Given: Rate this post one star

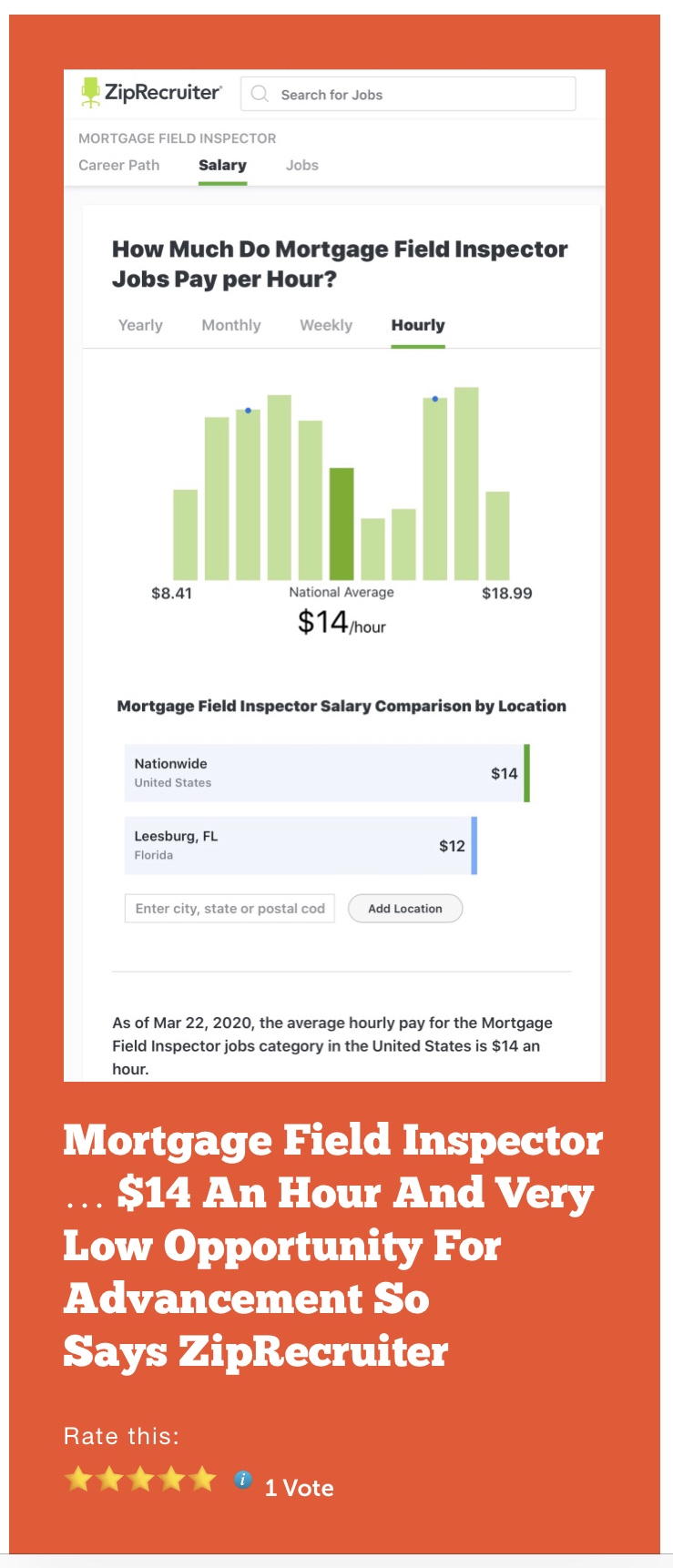Looking at the screenshot, I should tap(79, 1479).
